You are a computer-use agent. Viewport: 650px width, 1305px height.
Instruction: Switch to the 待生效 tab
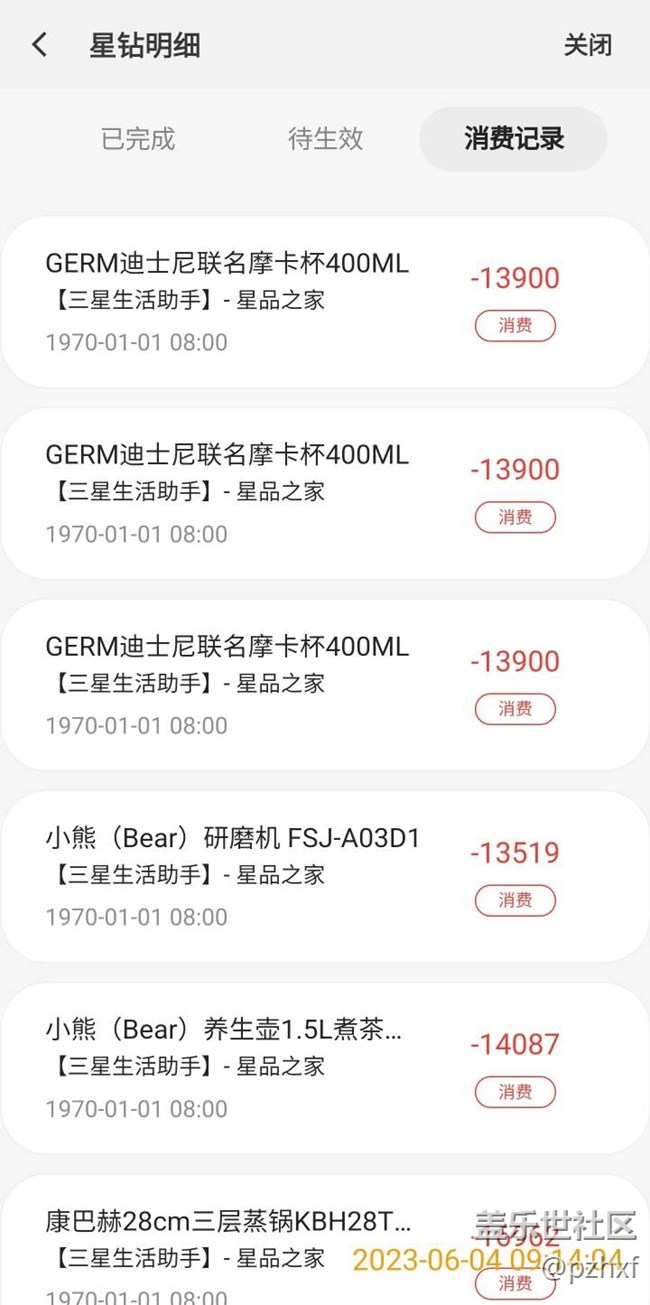point(325,139)
